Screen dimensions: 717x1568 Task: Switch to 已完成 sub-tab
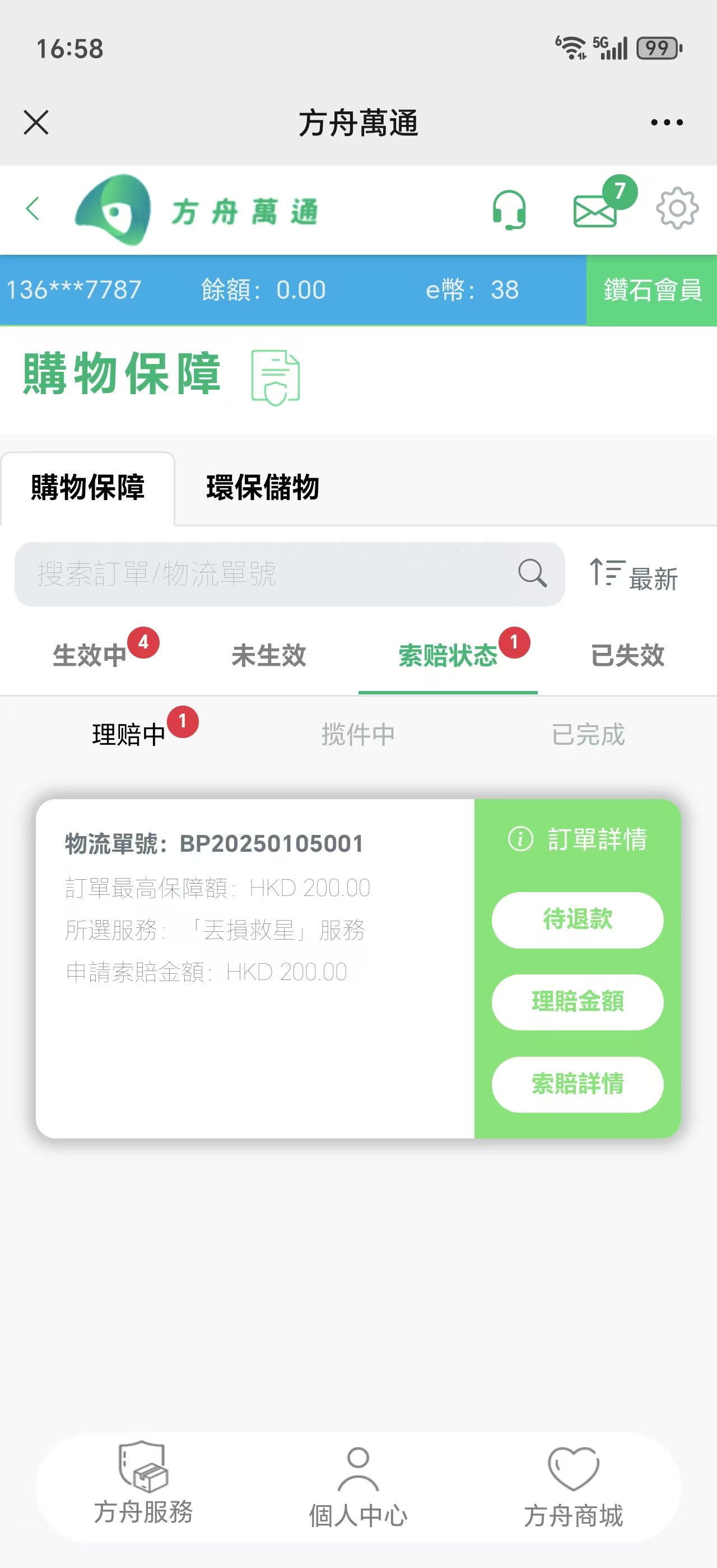click(589, 735)
